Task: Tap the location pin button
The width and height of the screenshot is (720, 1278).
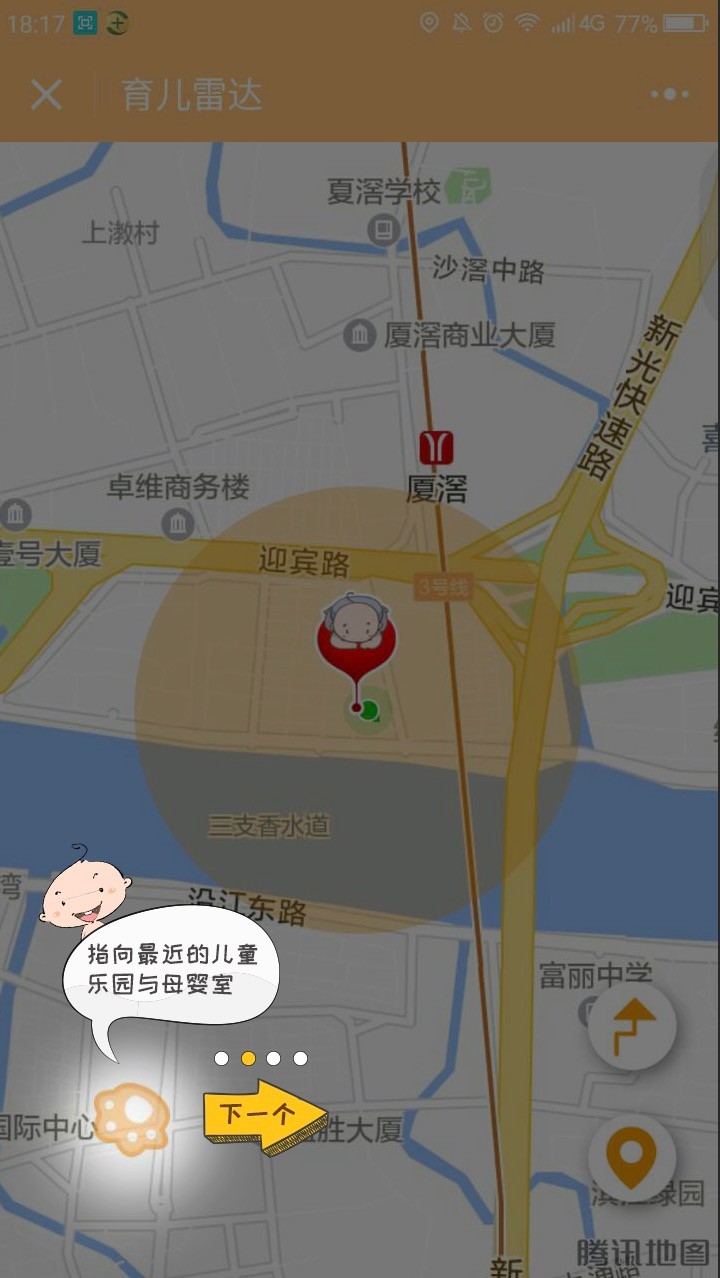Action: [x=632, y=1158]
